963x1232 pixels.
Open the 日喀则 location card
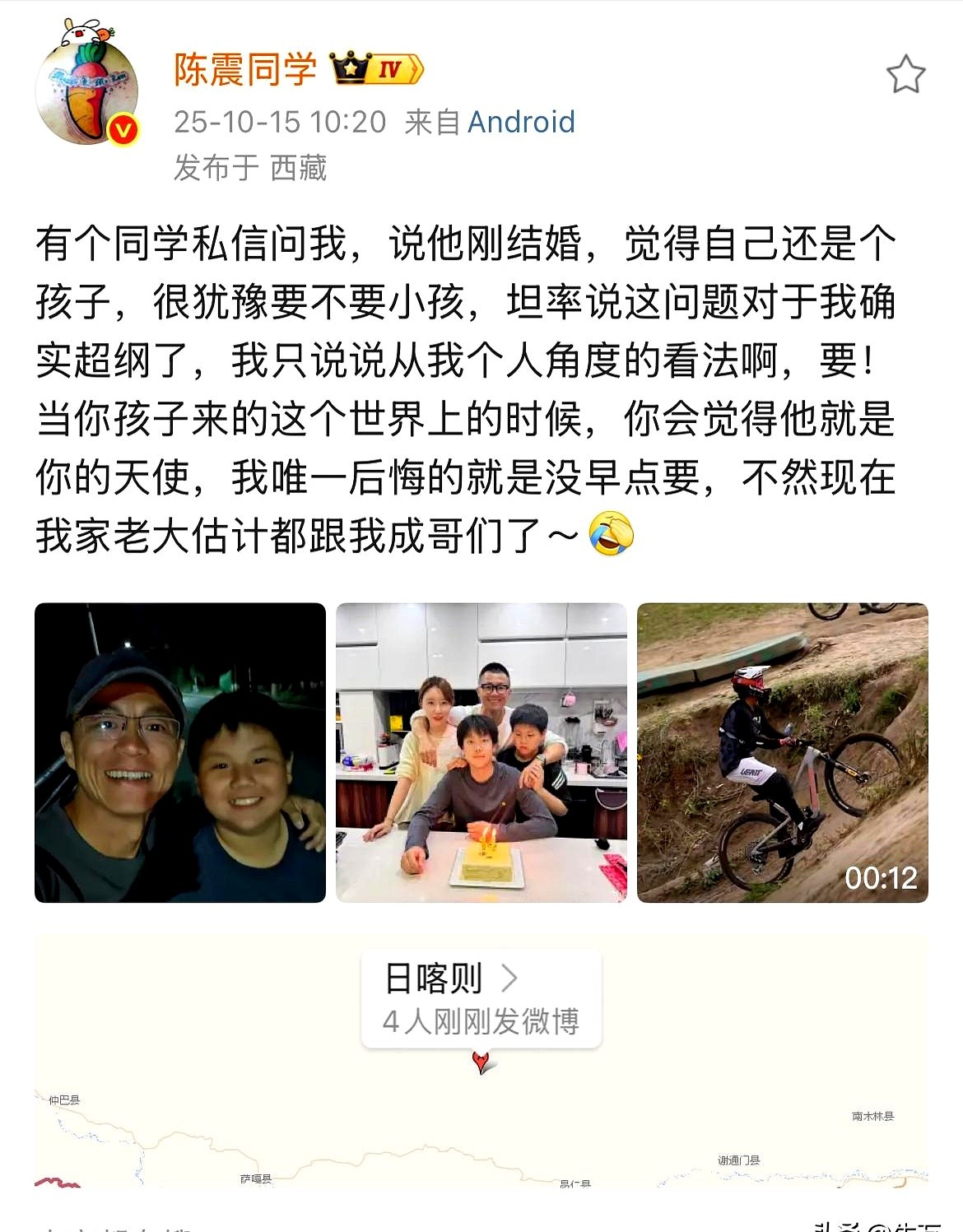click(481, 997)
